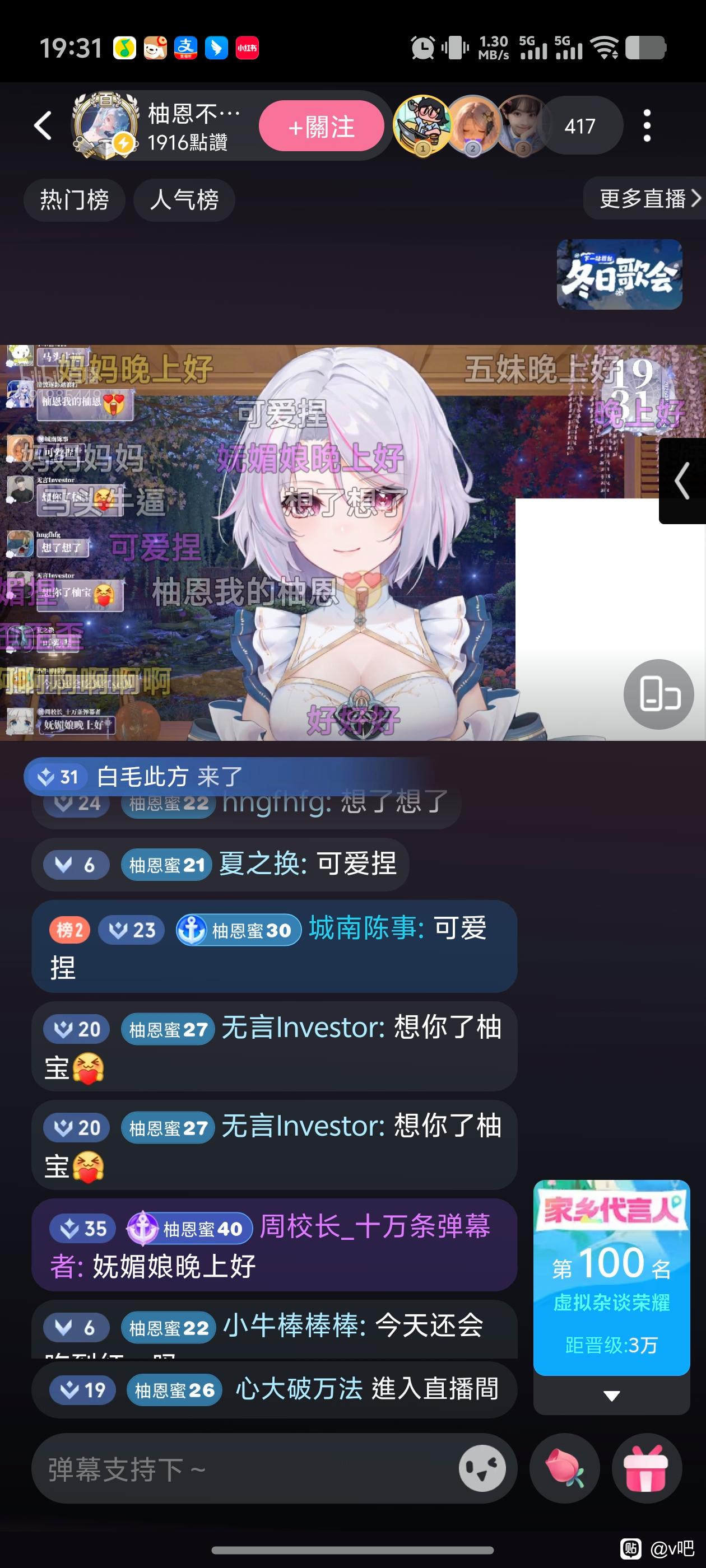Open the 人气榜 ranking
The width and height of the screenshot is (706, 1568).
coord(184,200)
